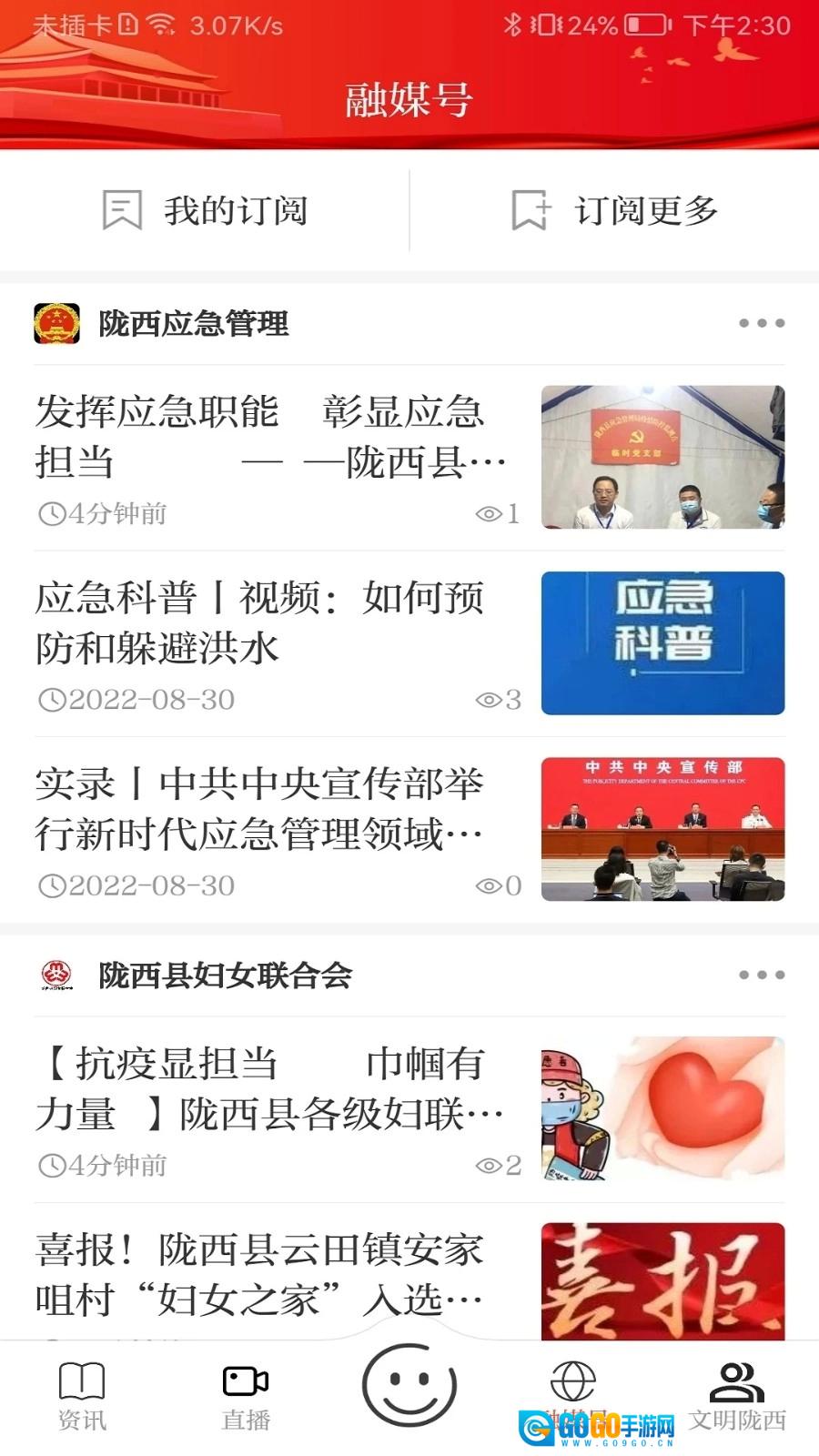Open the 陇西应急管理 account header
Screen dimensions: 819x1456
pyautogui.click(x=193, y=324)
